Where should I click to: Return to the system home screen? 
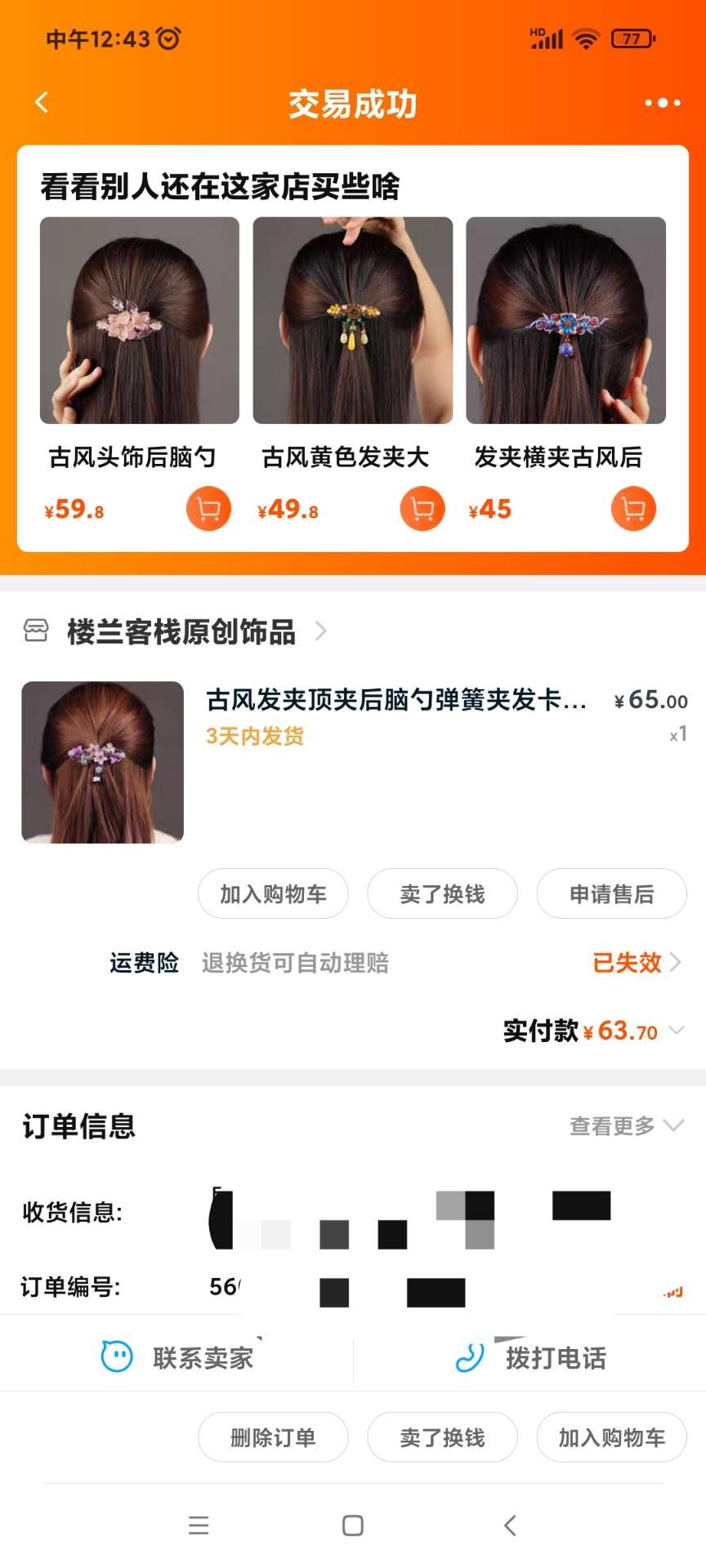353,1526
